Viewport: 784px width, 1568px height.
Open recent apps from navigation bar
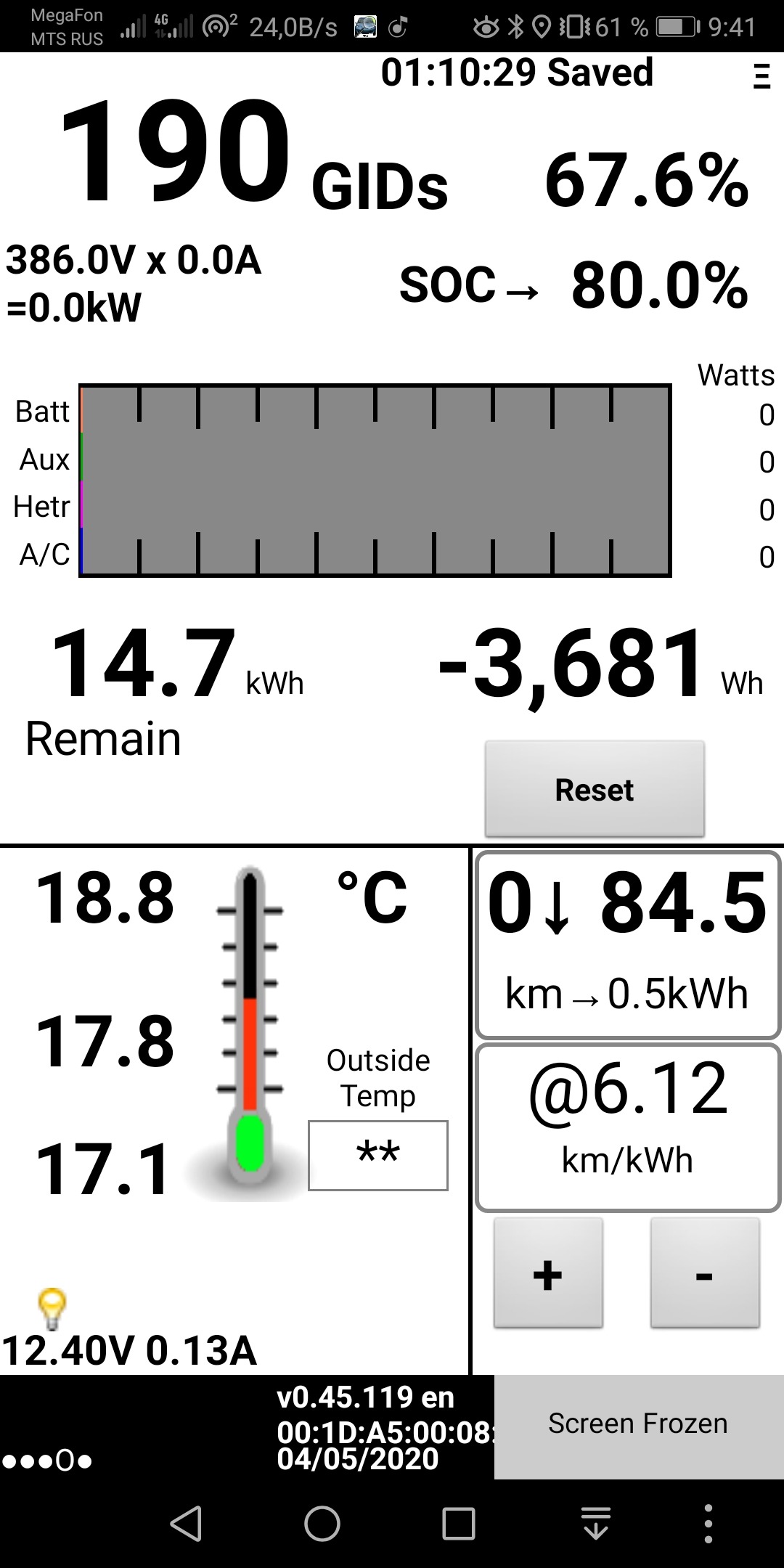(x=459, y=1523)
